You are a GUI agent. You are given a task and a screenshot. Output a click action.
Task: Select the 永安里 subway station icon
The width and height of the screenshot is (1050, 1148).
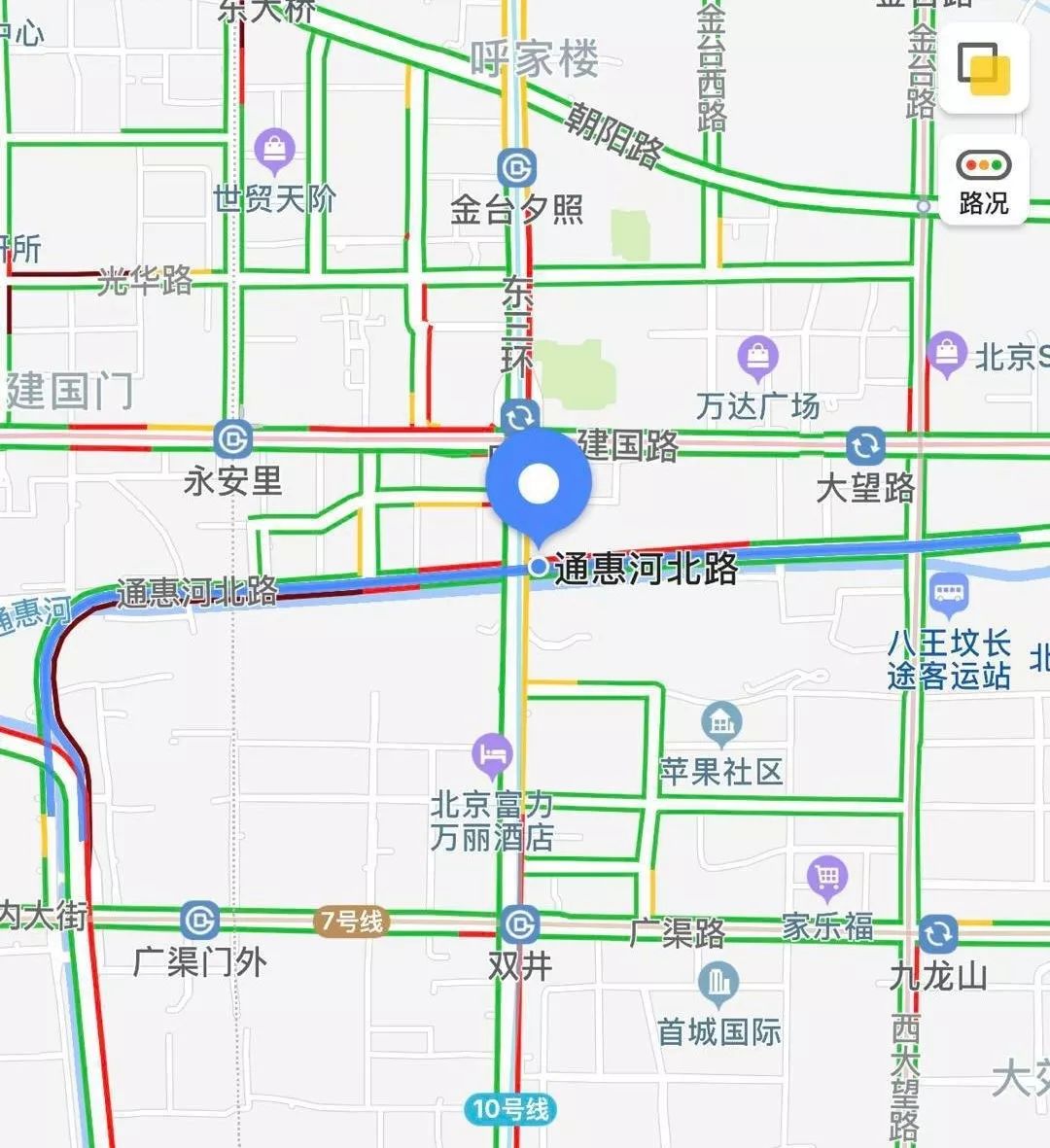pyautogui.click(x=232, y=438)
